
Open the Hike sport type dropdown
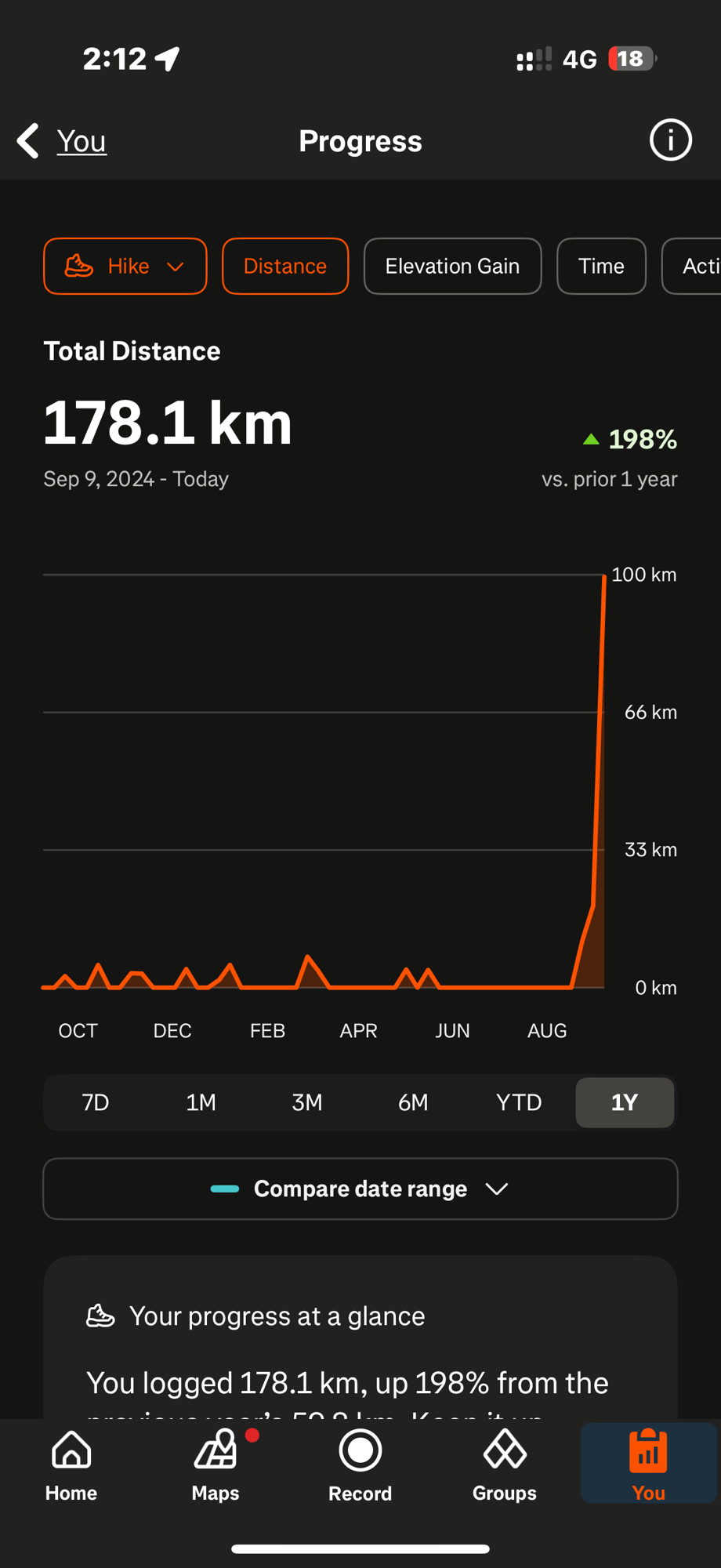coord(125,267)
